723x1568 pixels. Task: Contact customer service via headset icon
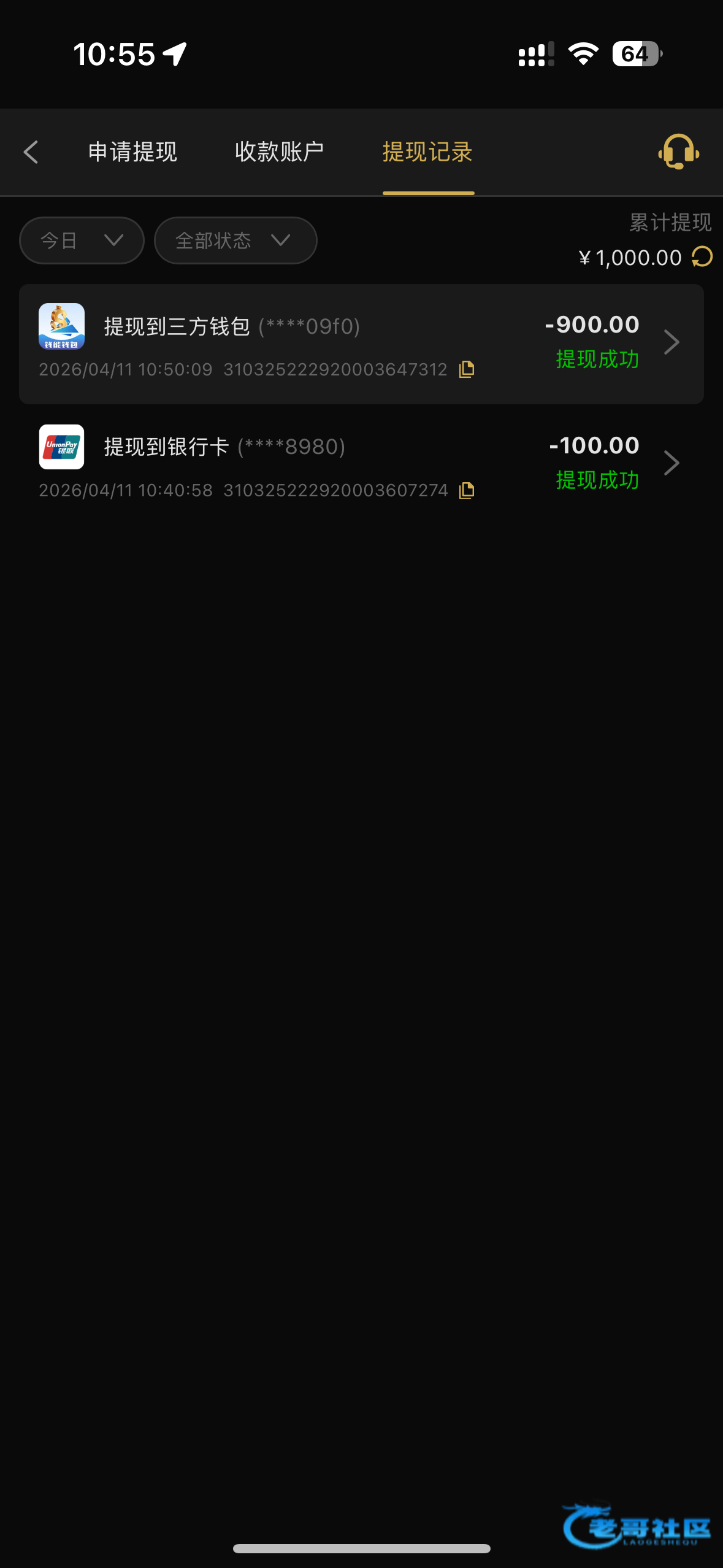pyautogui.click(x=678, y=152)
